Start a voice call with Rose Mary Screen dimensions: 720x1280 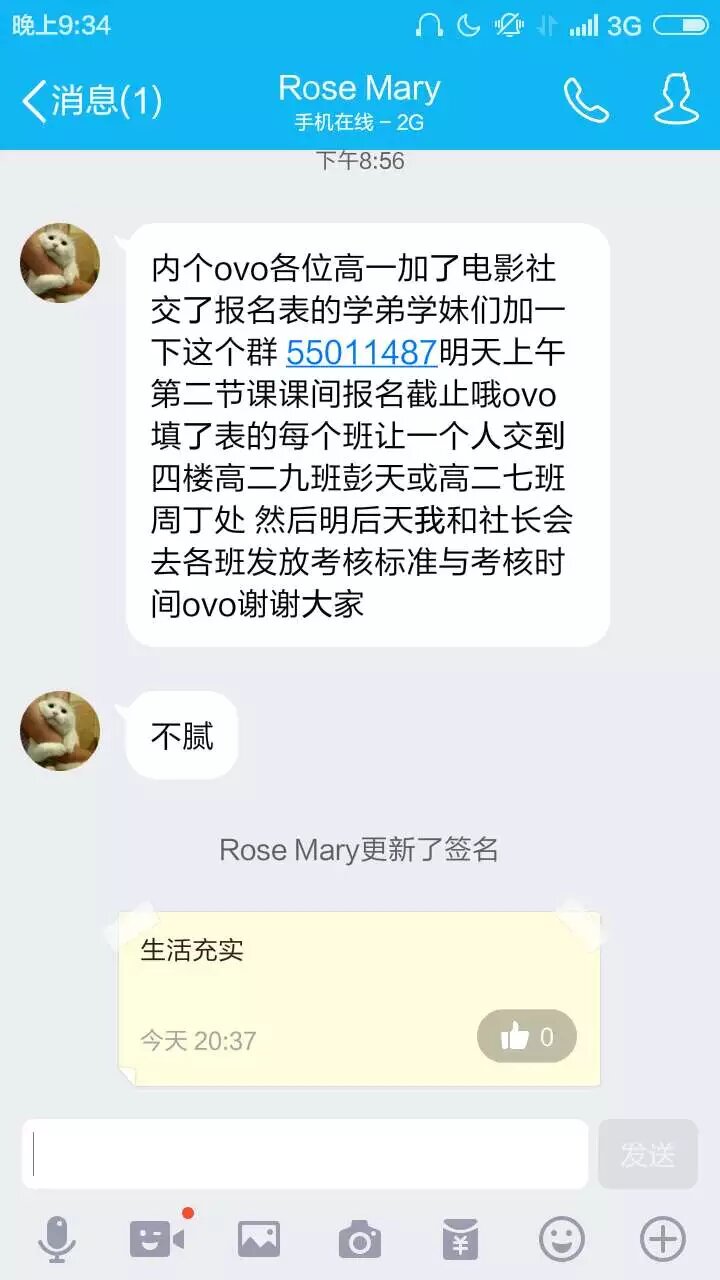tap(586, 100)
